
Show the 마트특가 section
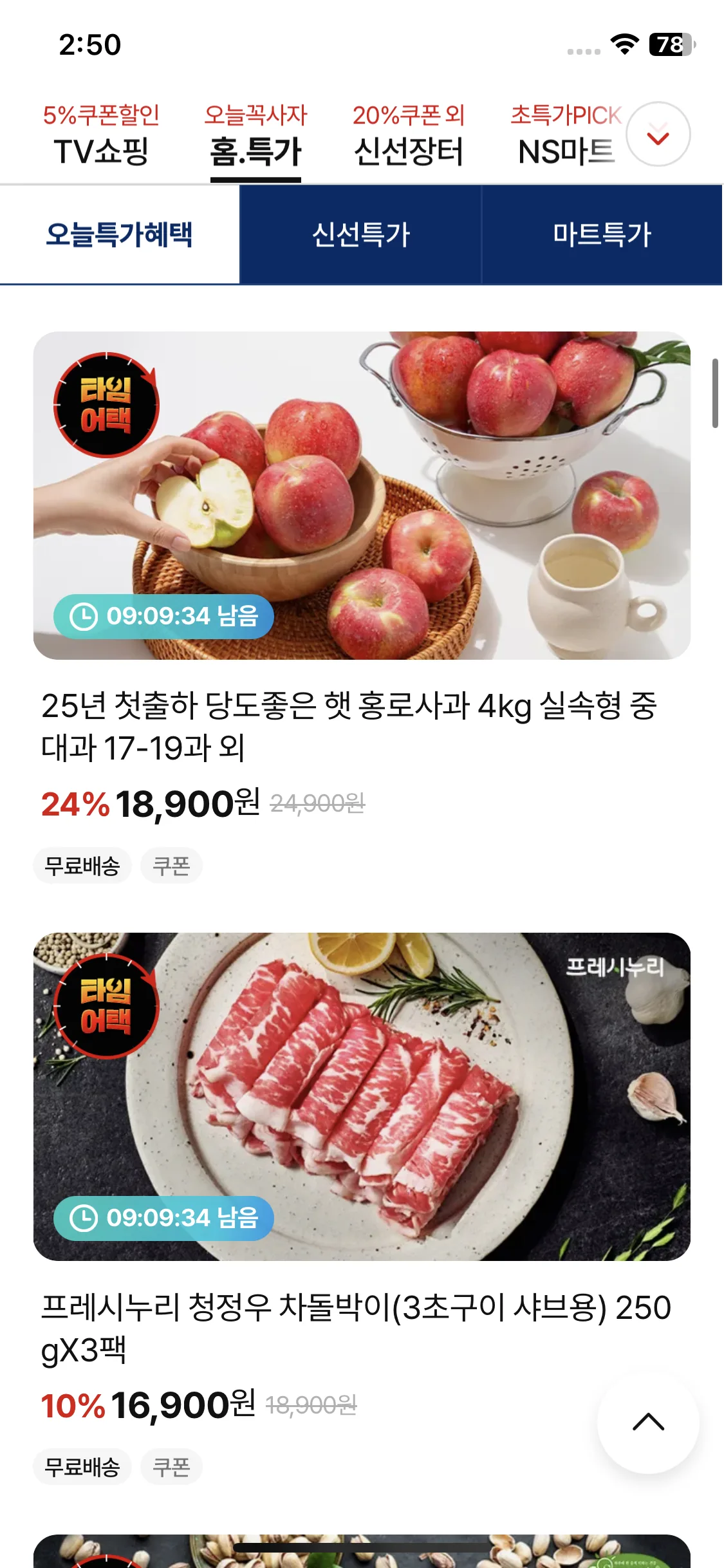click(x=602, y=234)
